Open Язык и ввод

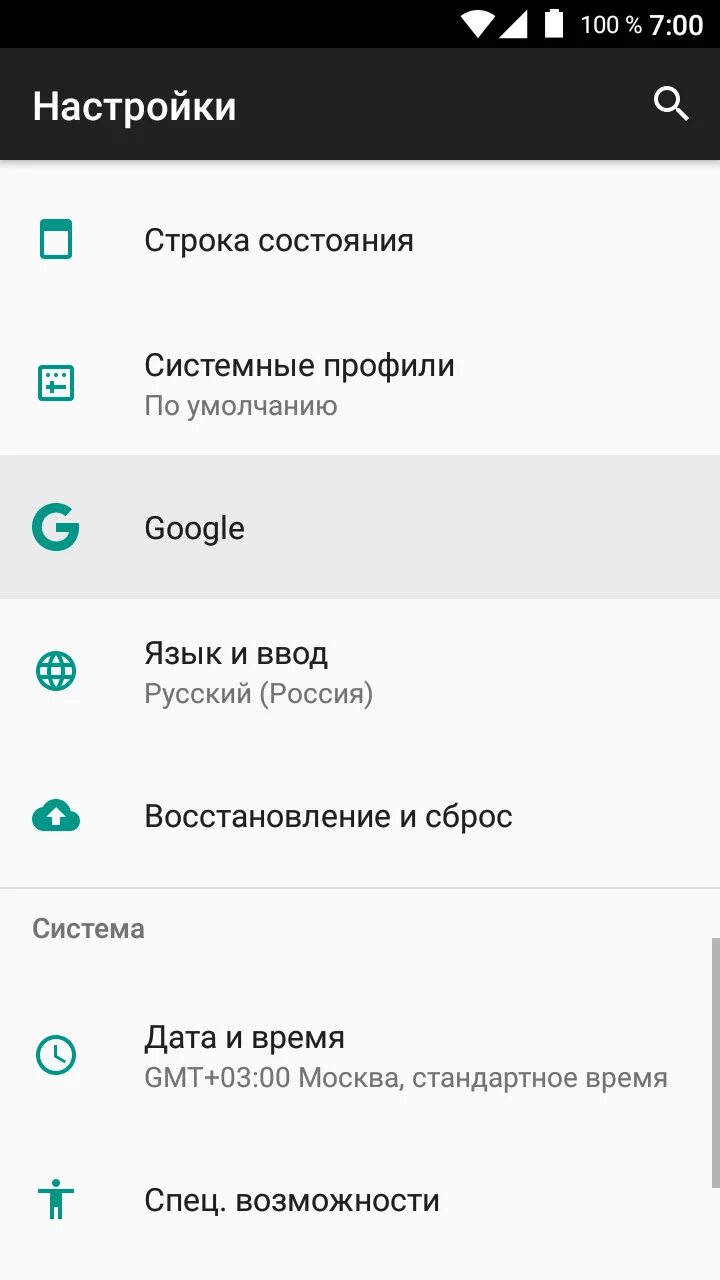tap(360, 672)
